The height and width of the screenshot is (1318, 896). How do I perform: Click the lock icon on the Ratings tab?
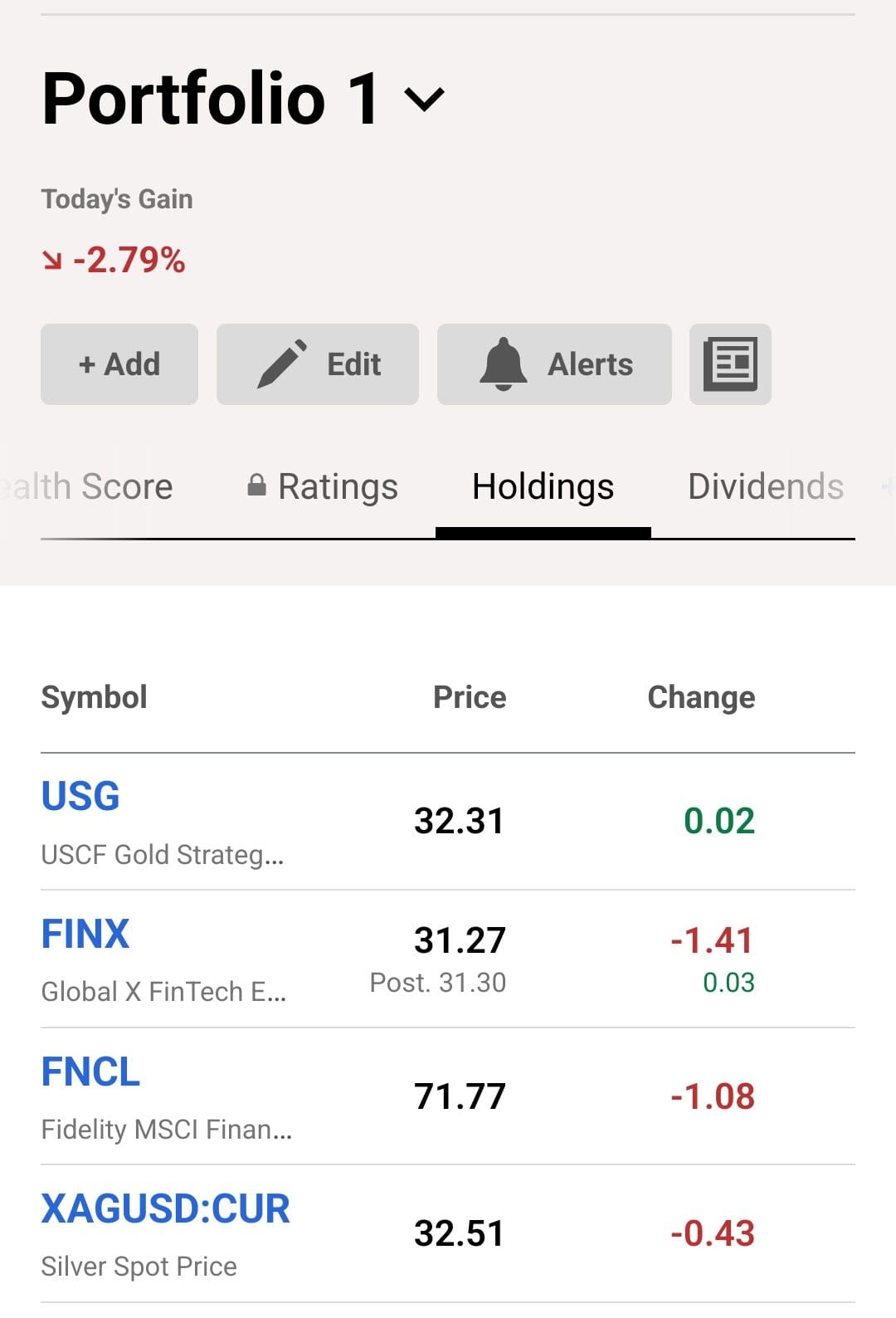pos(258,484)
